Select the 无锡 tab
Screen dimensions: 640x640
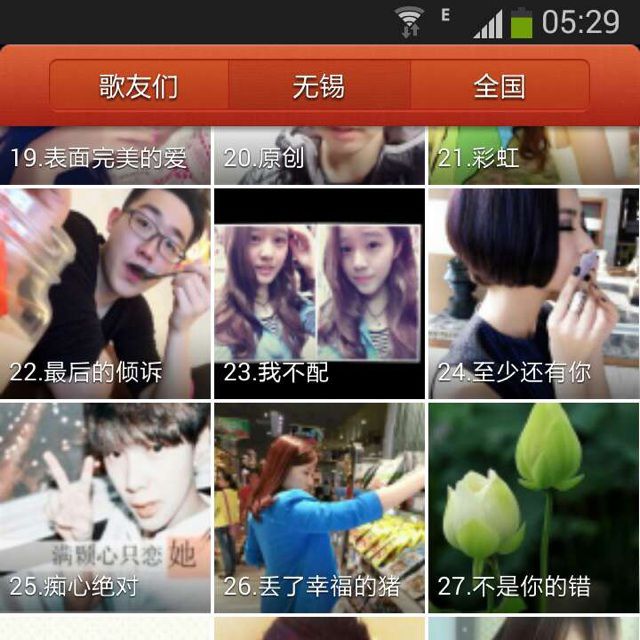click(x=319, y=86)
